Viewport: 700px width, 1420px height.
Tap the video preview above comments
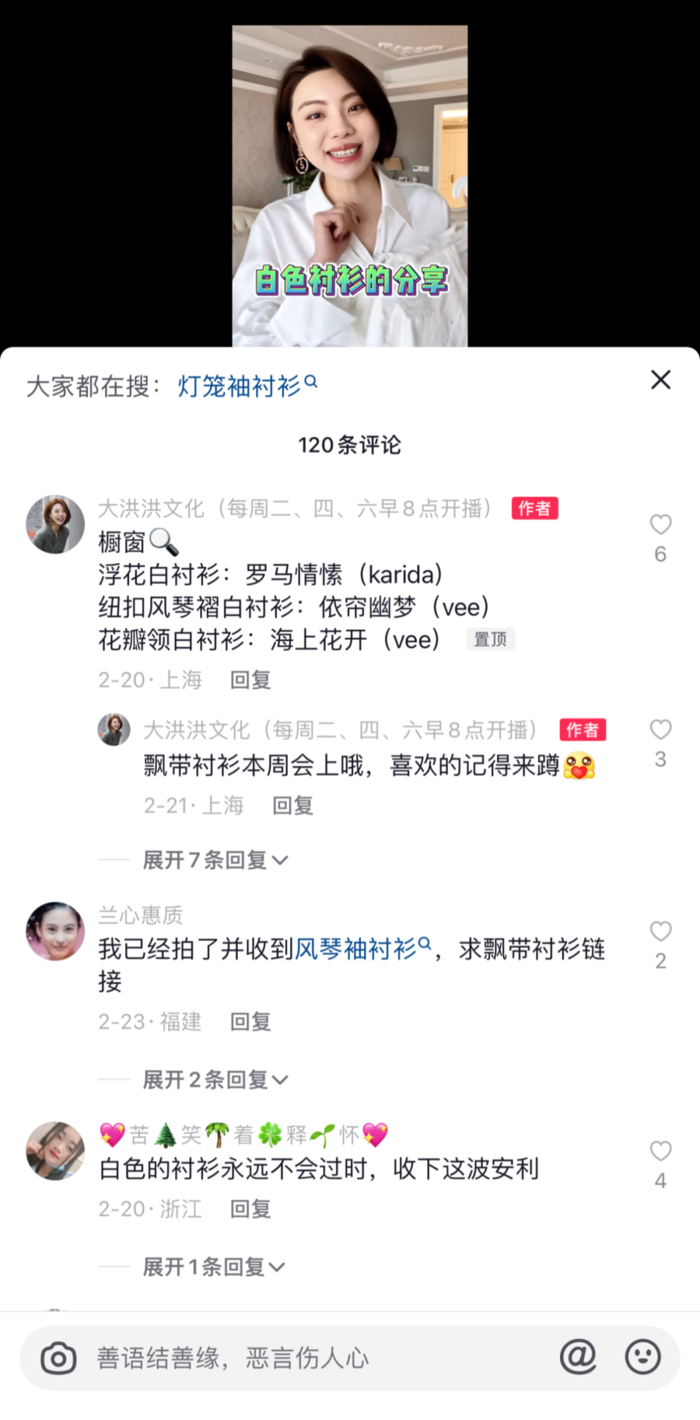click(350, 185)
